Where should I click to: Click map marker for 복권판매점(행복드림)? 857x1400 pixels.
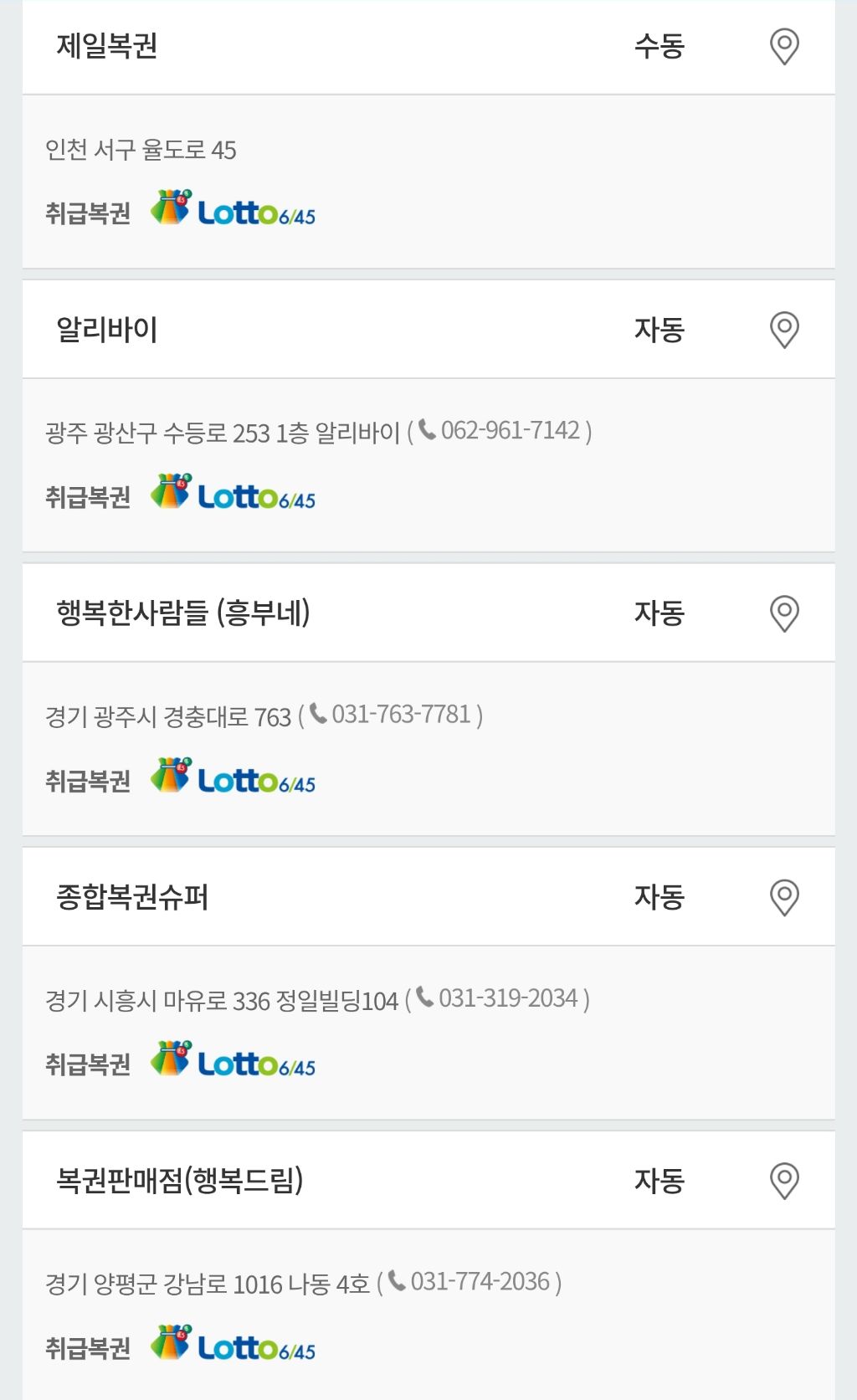point(785,1180)
